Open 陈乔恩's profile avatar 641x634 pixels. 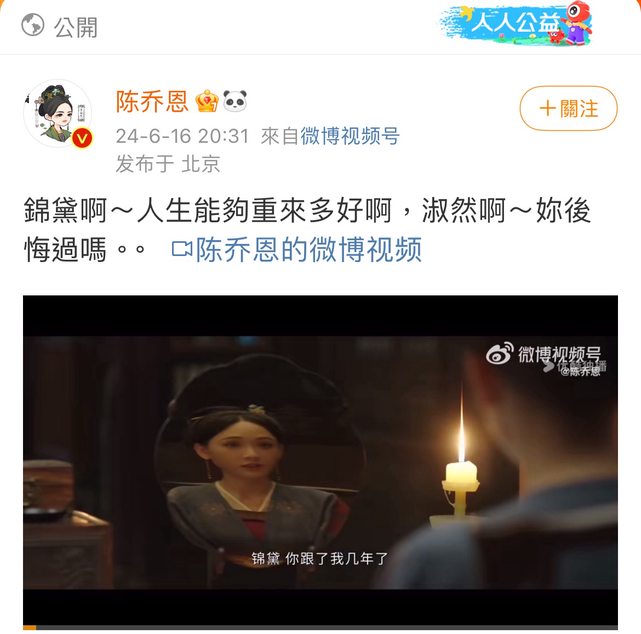point(58,113)
